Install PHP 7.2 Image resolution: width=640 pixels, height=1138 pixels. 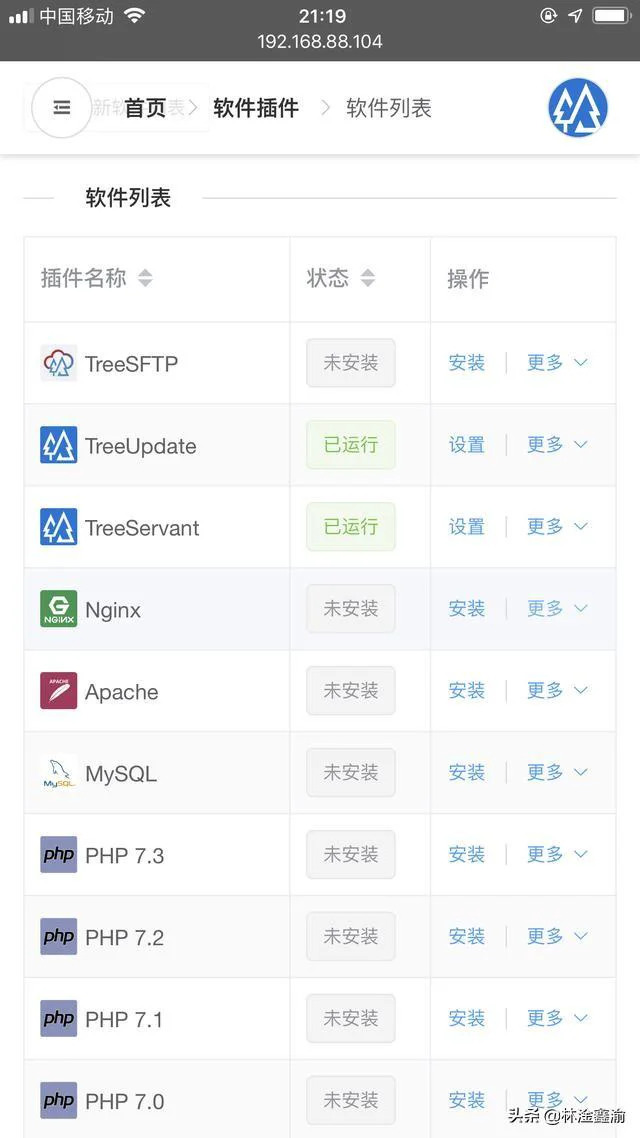[x=467, y=937]
